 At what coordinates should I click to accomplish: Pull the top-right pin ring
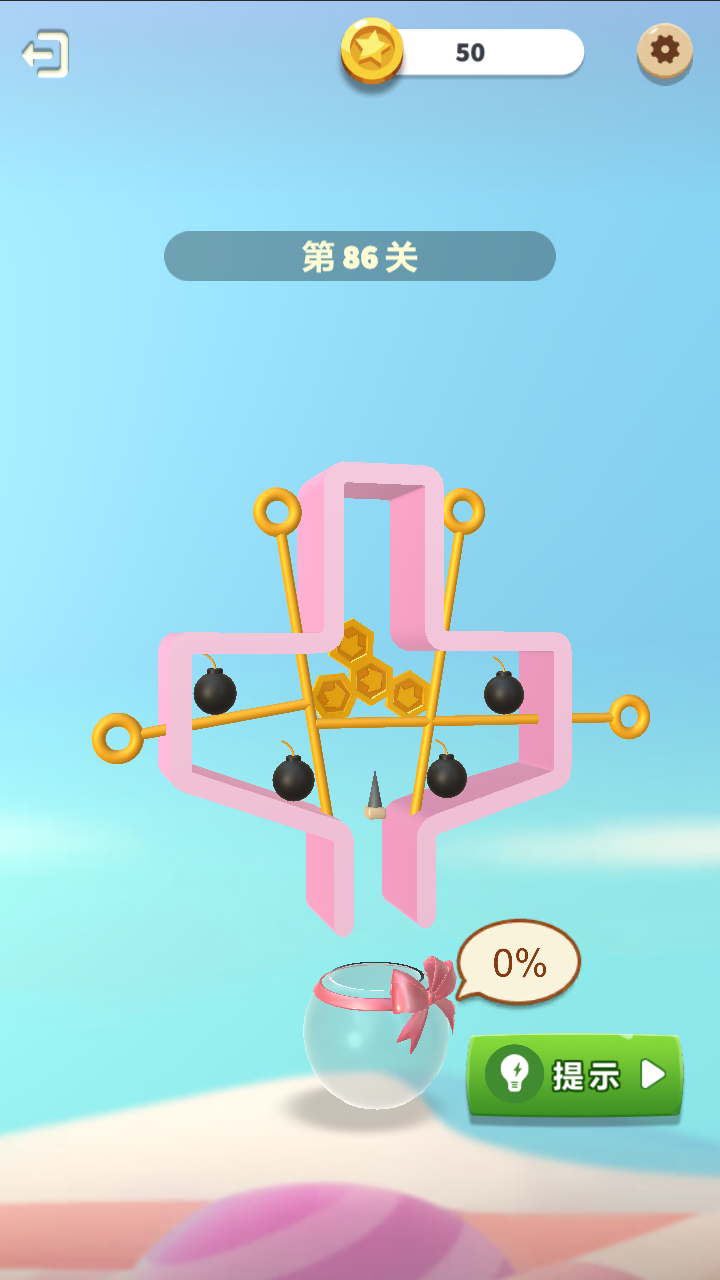click(x=462, y=511)
